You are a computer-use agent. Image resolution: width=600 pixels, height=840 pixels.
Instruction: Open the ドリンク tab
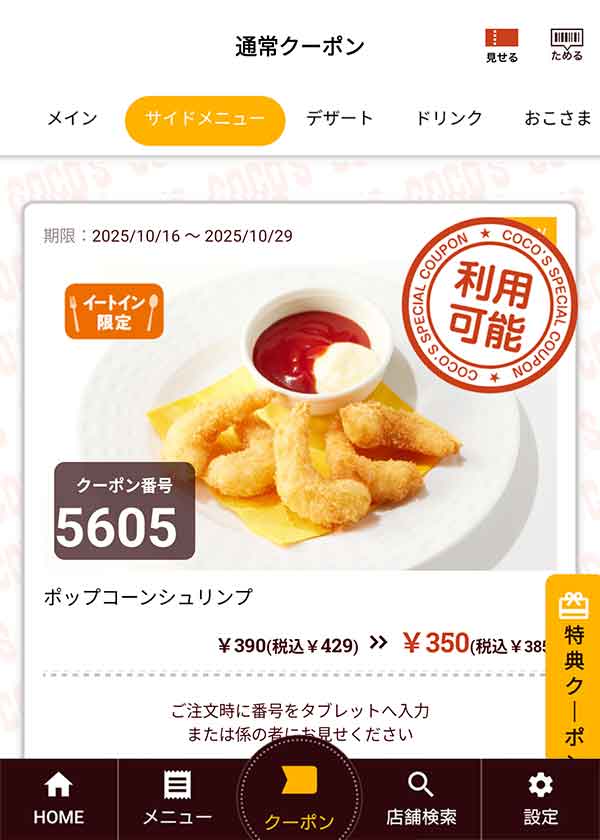(449, 118)
